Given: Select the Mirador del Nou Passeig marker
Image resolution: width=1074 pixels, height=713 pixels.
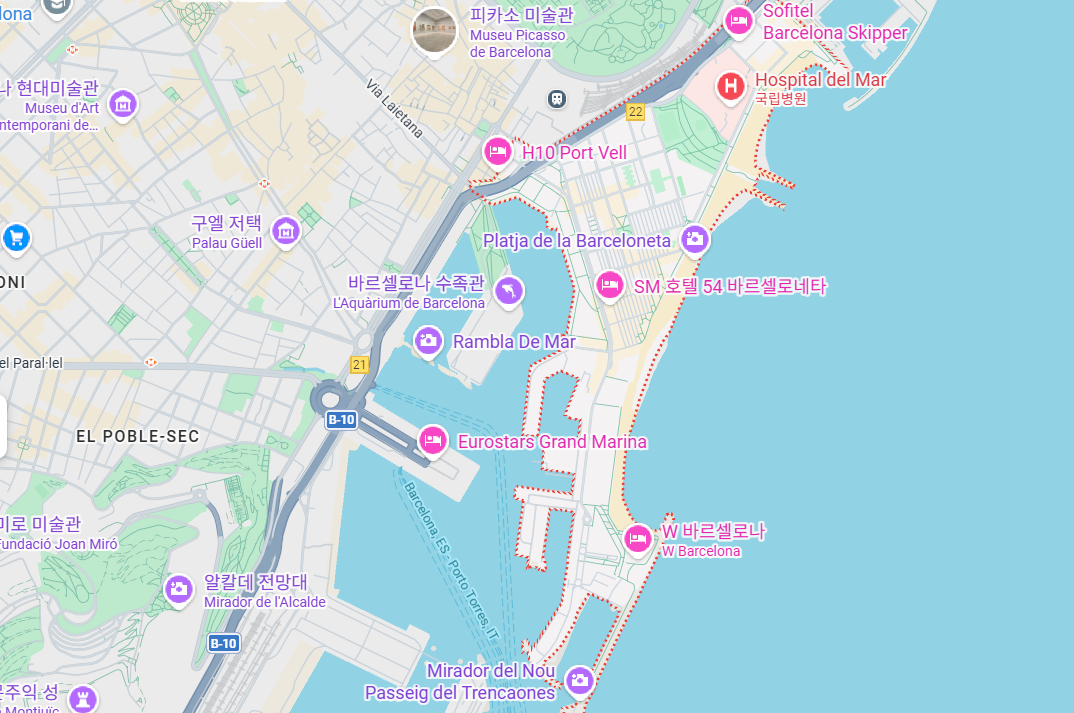Looking at the screenshot, I should point(579,681).
